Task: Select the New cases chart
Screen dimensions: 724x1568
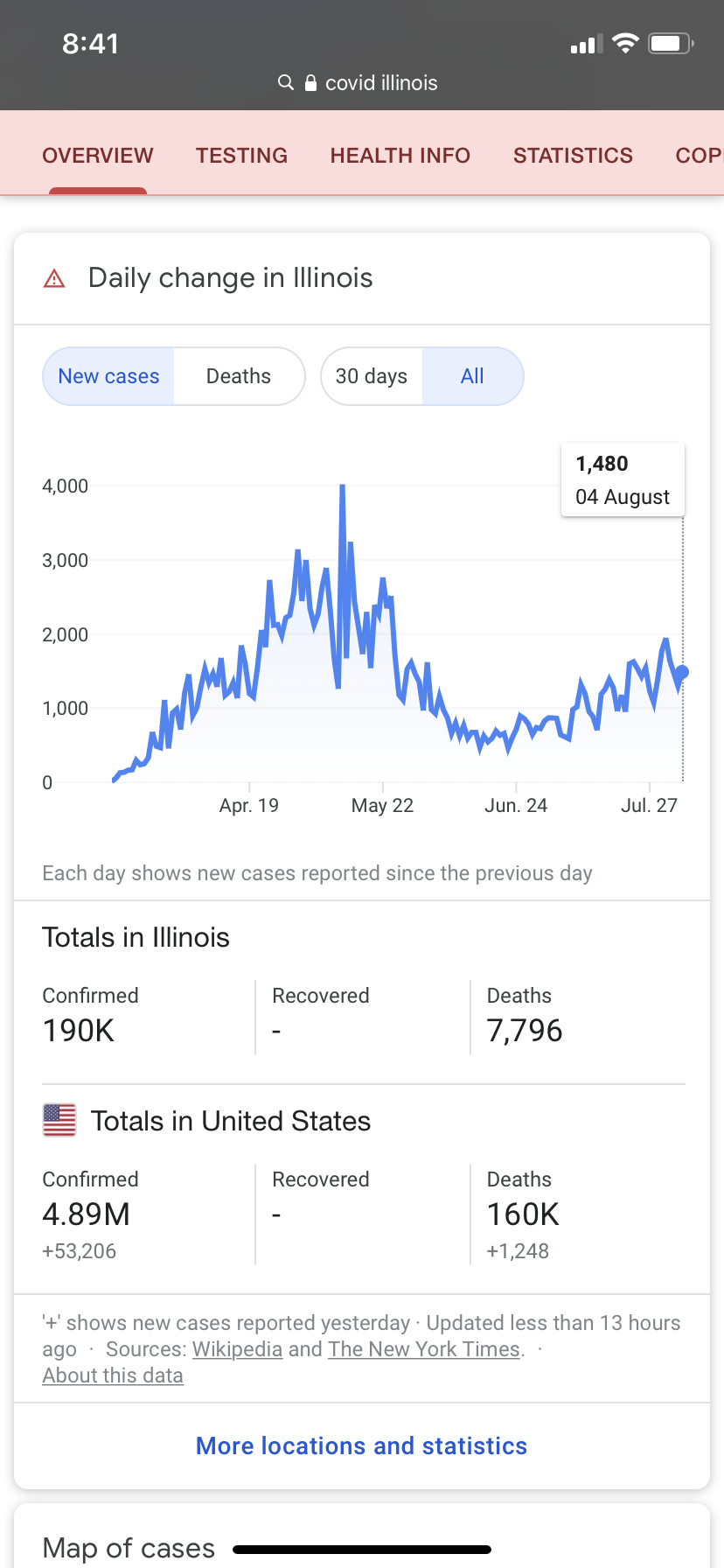Action: point(108,376)
